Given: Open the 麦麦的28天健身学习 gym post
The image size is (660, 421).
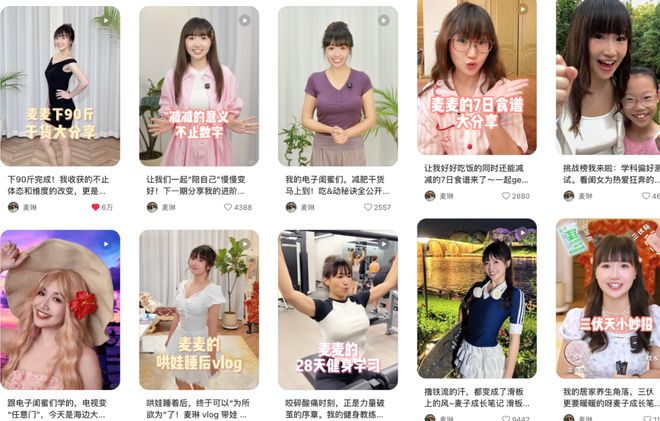Looking at the screenshot, I should pos(337,310).
